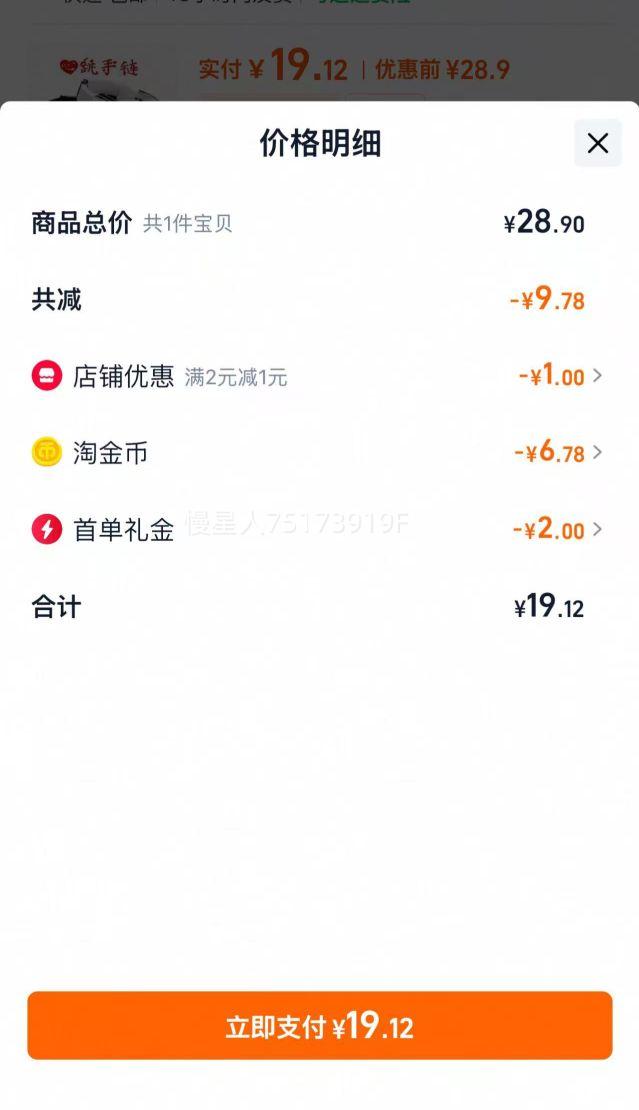Close the 价格明细 price details sheet
Screen dimensions: 639x1110
(598, 143)
